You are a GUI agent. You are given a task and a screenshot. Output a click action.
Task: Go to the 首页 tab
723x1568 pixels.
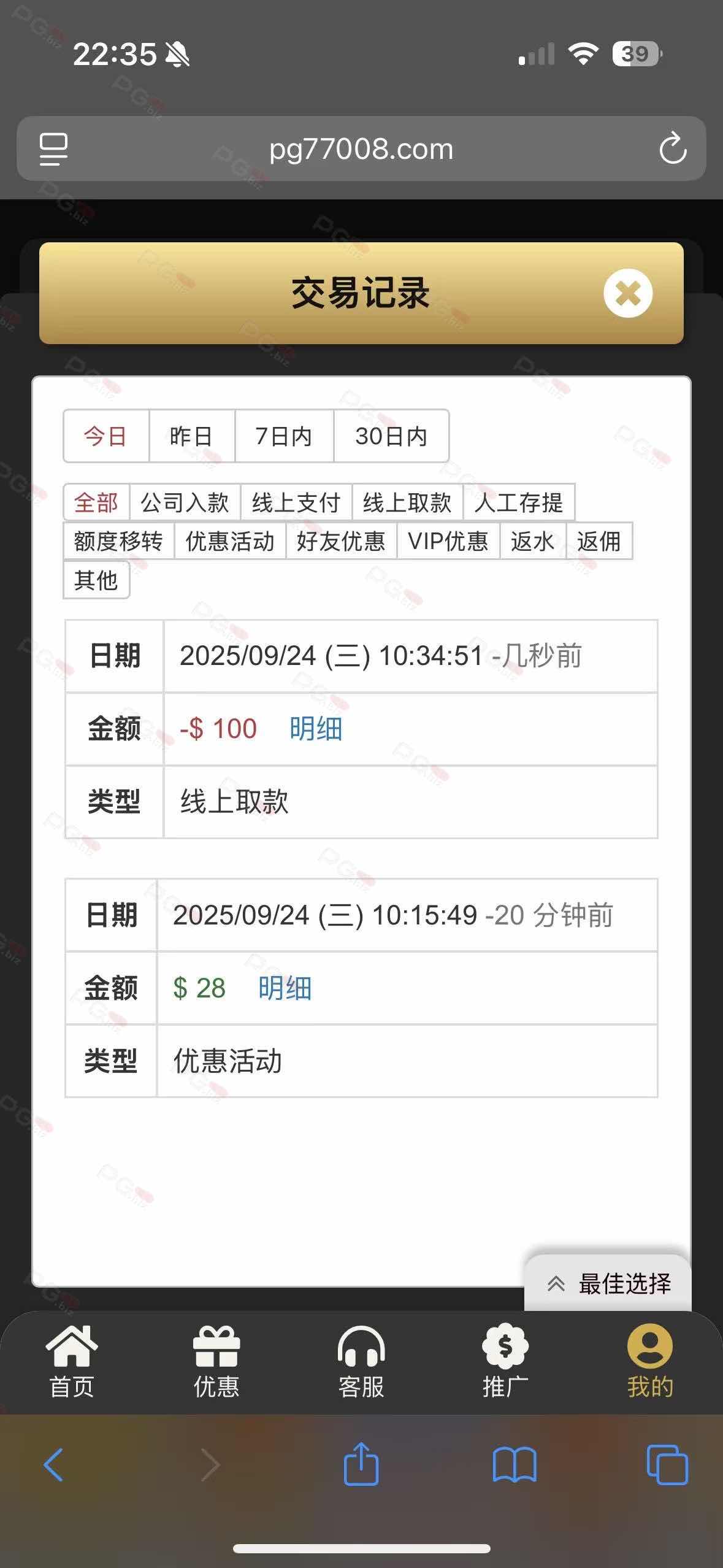coord(72,1360)
